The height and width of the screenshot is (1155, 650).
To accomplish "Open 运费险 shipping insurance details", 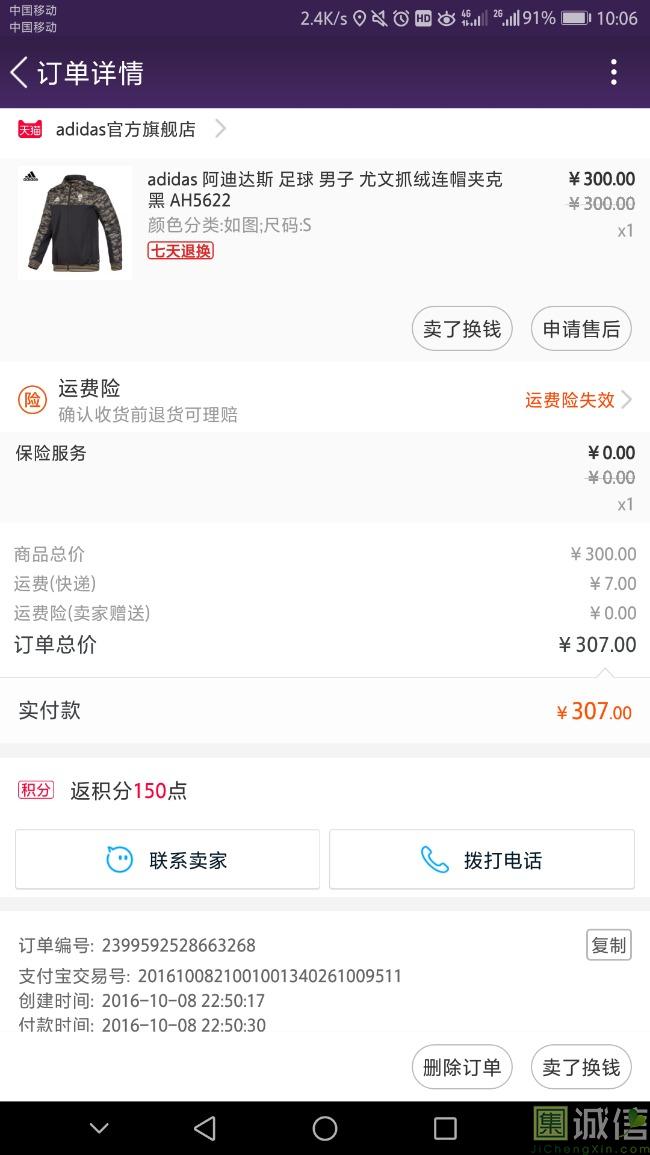I will pos(325,400).
